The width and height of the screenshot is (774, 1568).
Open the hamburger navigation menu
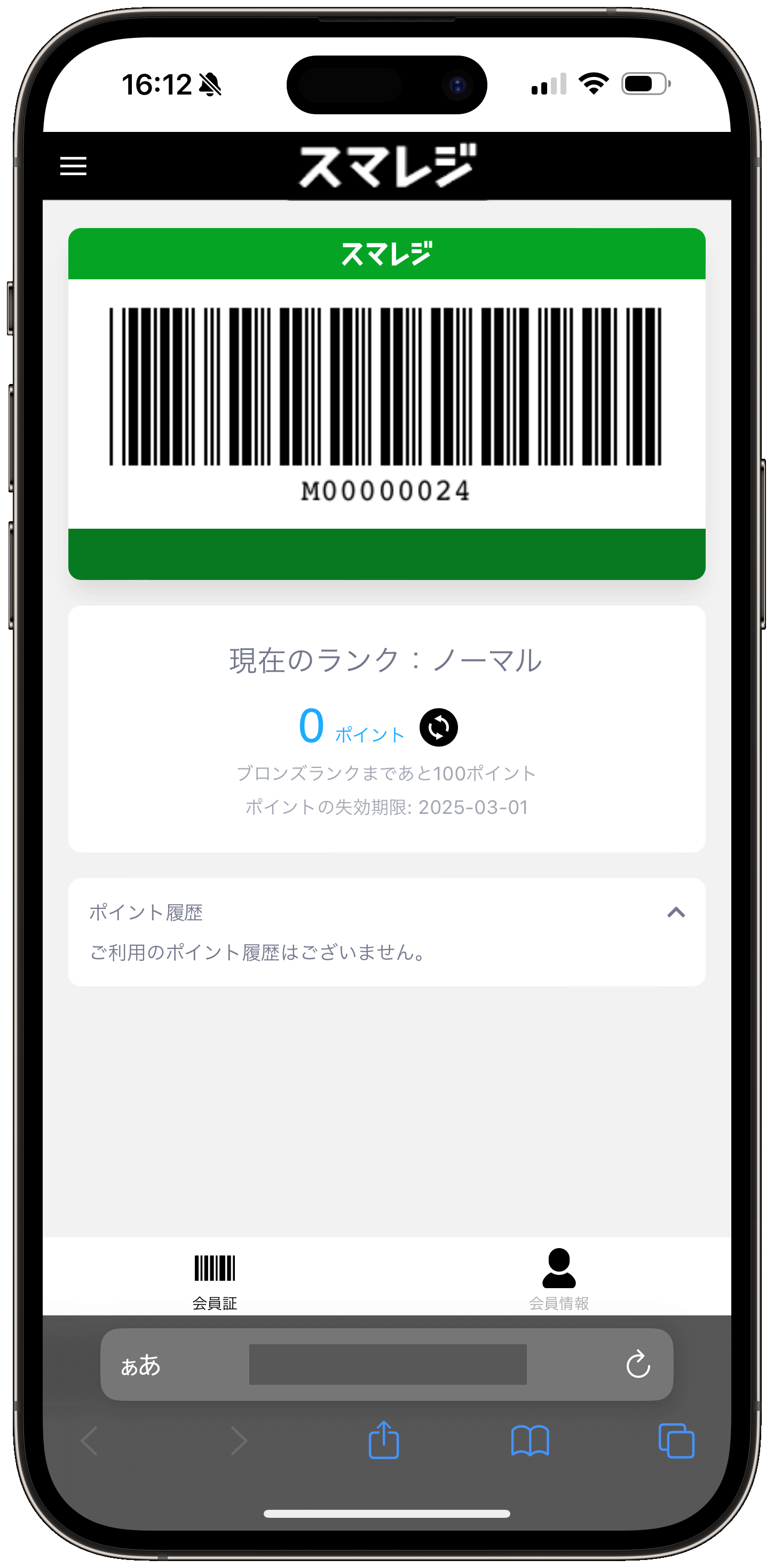73,166
